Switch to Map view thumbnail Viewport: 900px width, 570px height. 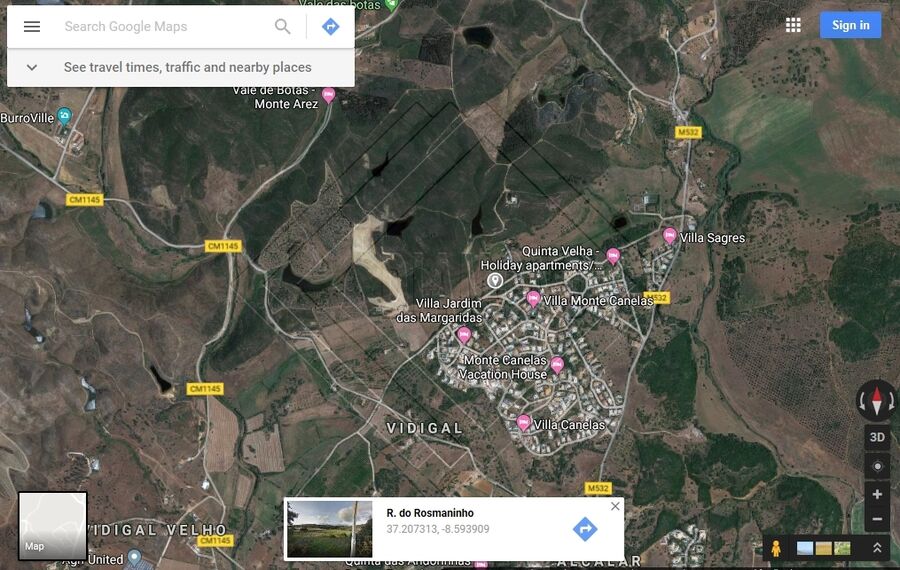[52, 524]
